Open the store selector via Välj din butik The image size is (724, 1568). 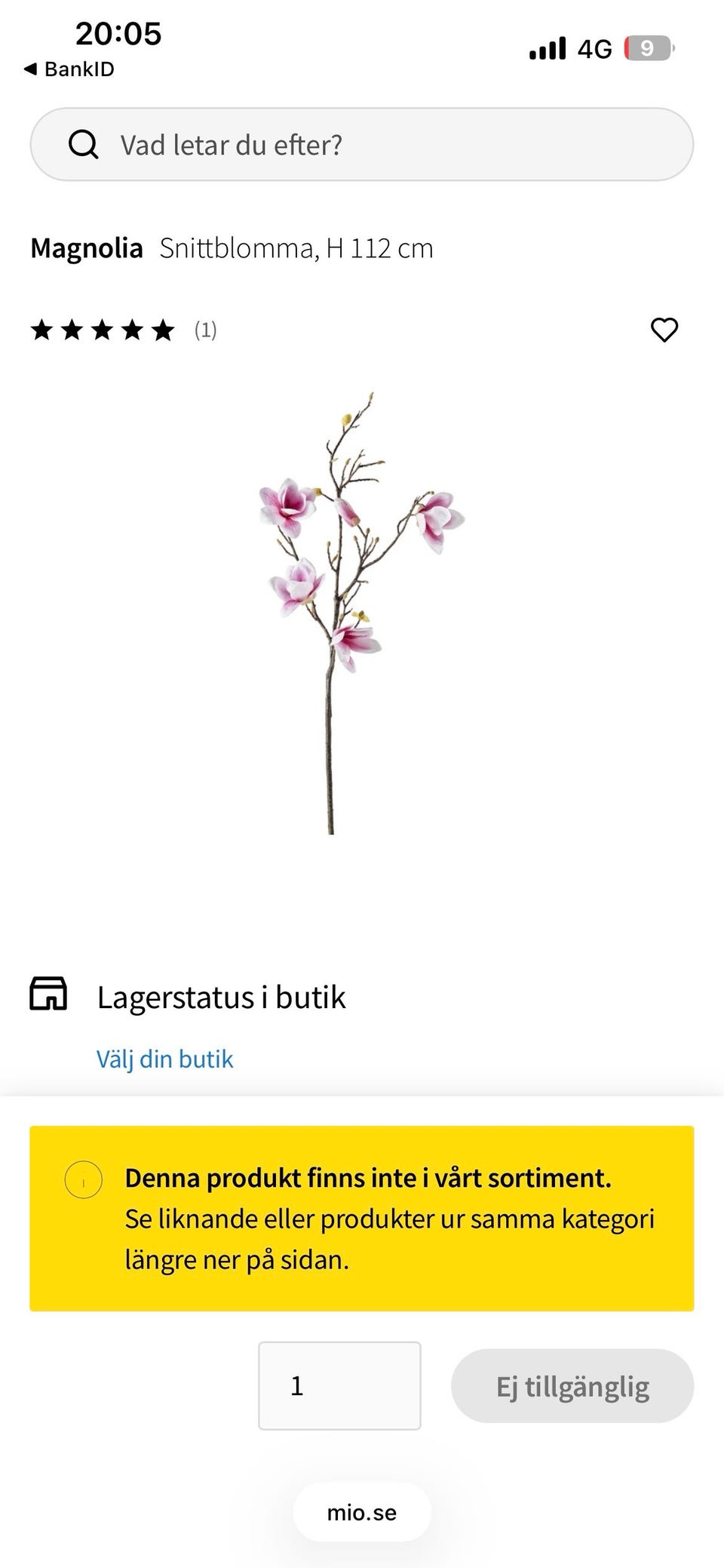pos(164,1058)
